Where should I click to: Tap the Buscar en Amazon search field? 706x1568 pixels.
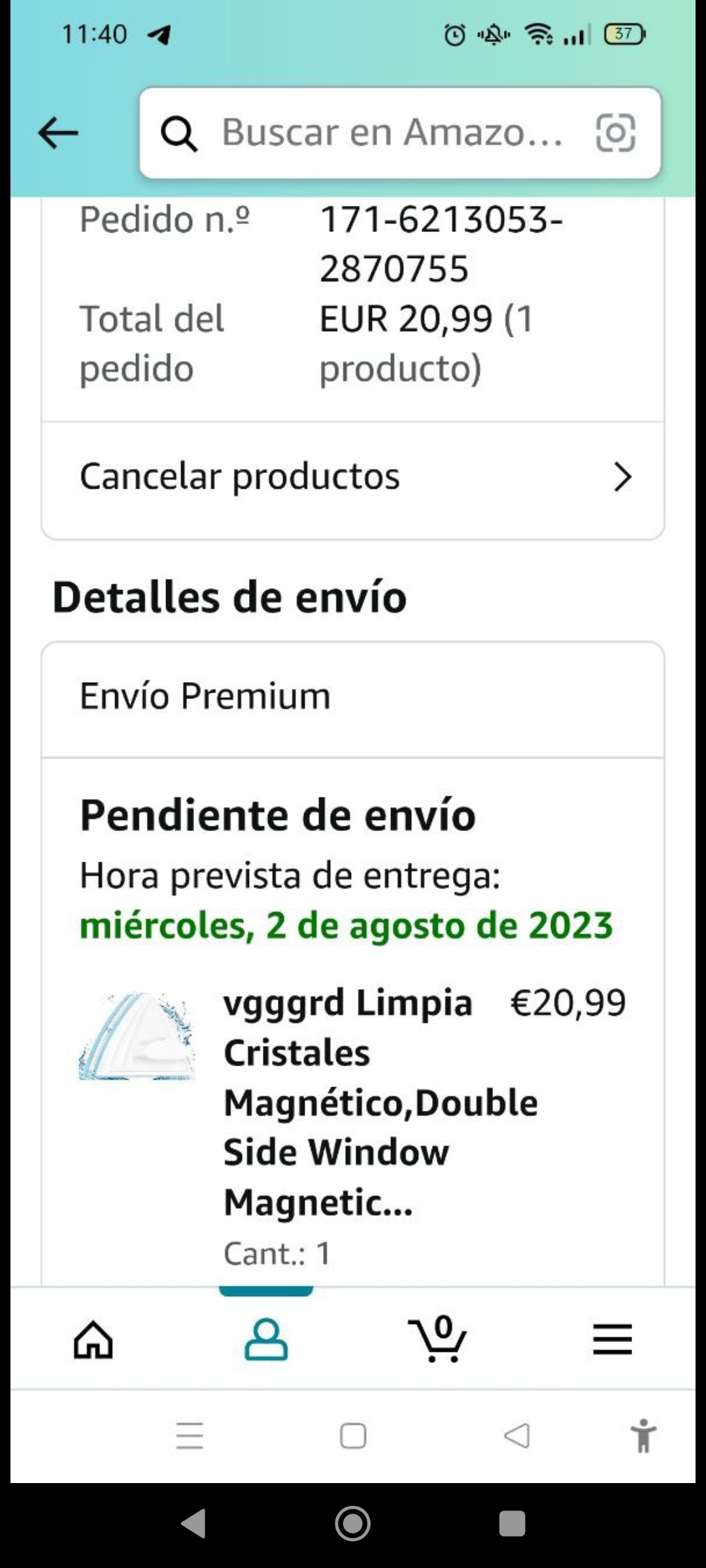[x=392, y=133]
